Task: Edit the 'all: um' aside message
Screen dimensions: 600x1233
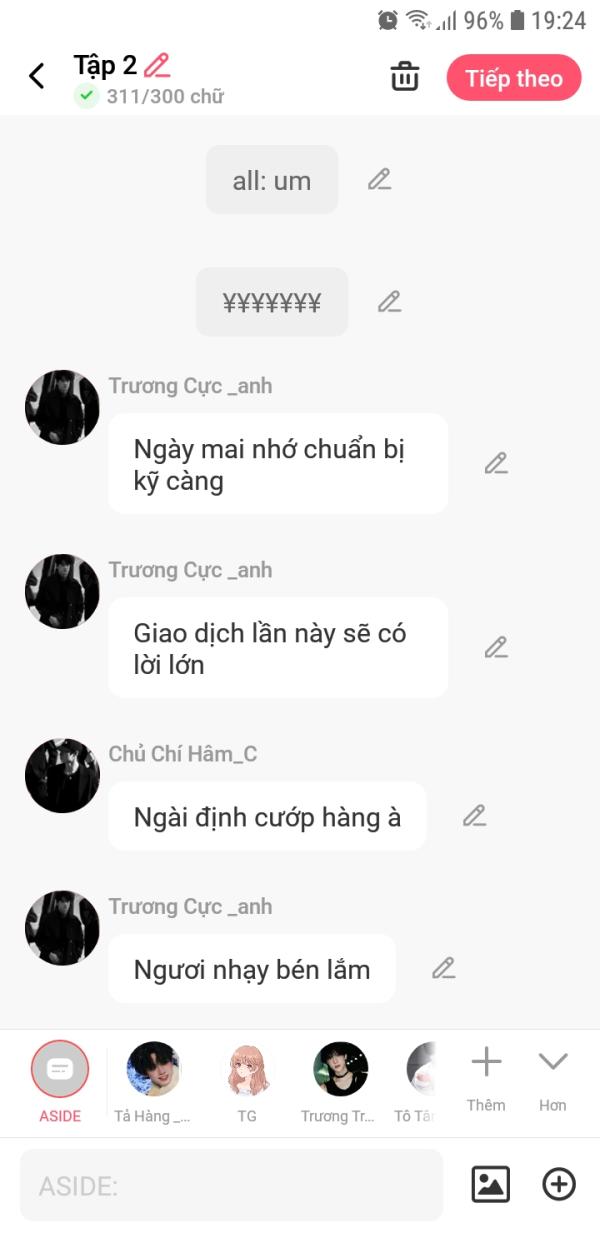Action: click(379, 180)
